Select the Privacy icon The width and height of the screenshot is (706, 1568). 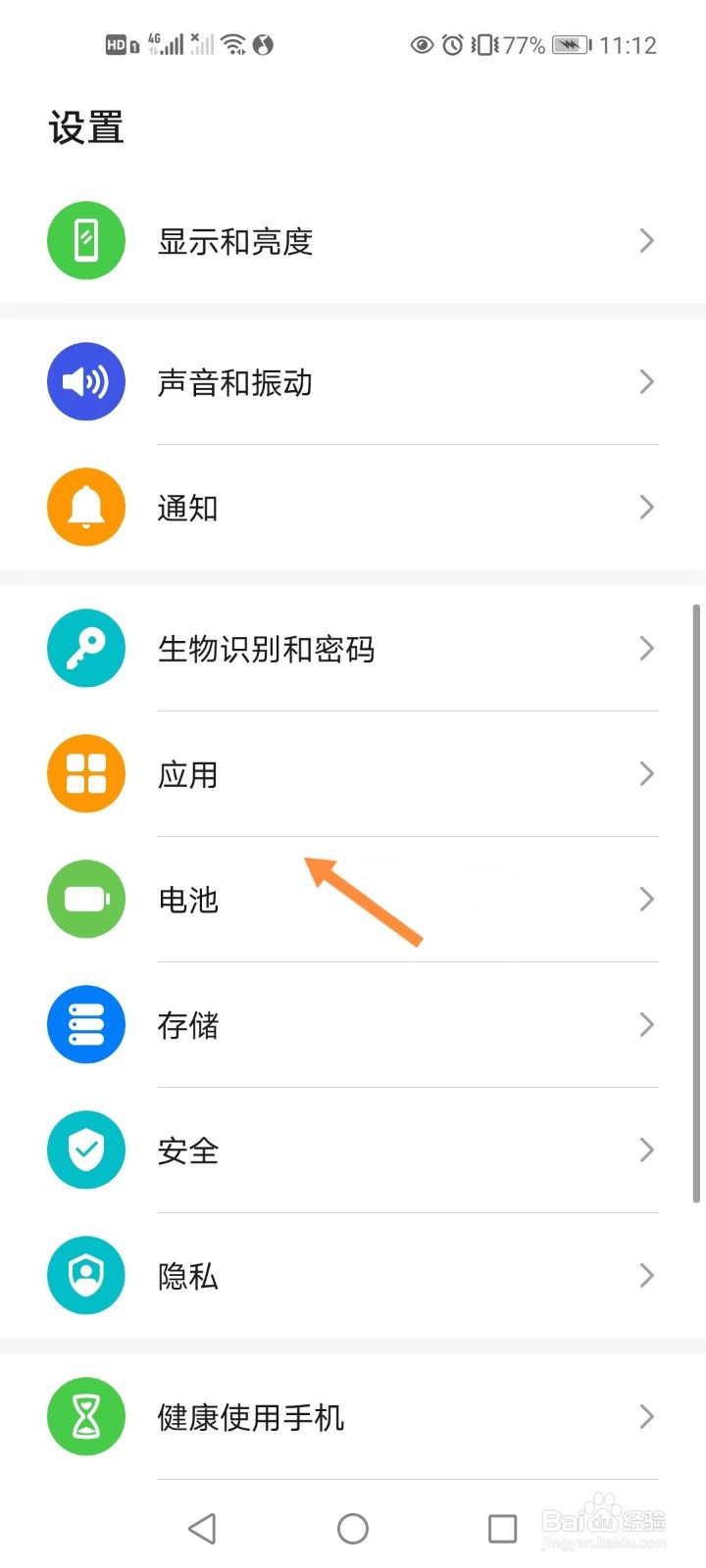pos(85,1275)
